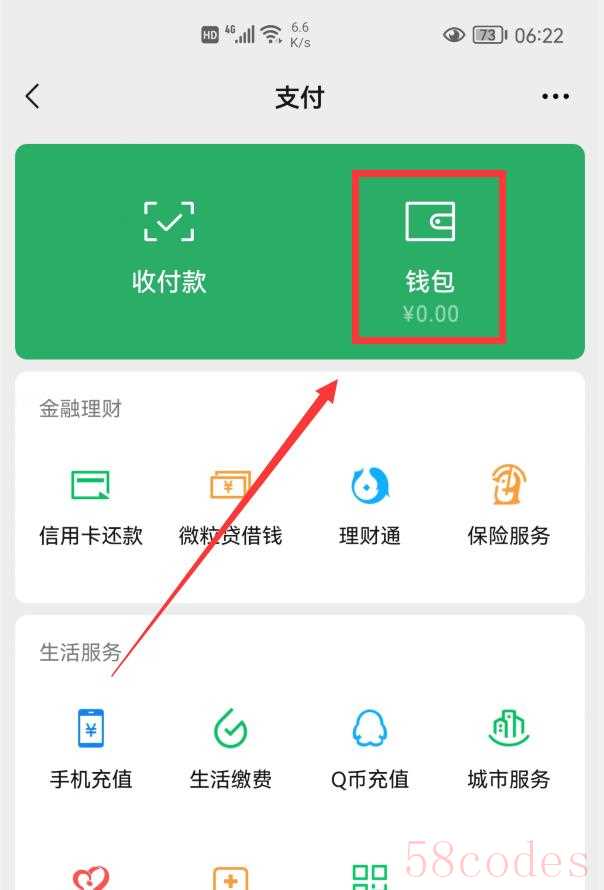Image resolution: width=604 pixels, height=890 pixels.
Task: Go back from the 支付 page
Action: tap(33, 97)
